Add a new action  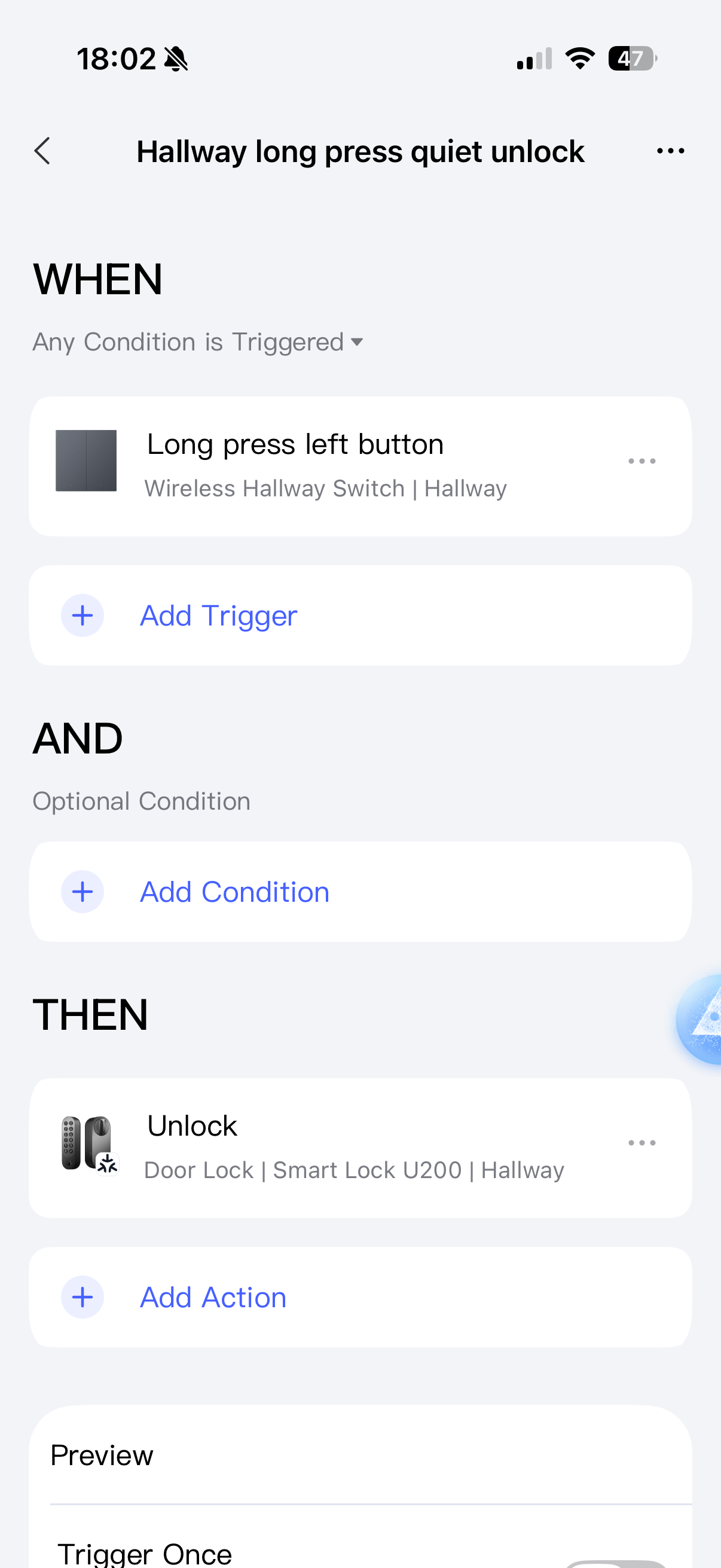(213, 1297)
